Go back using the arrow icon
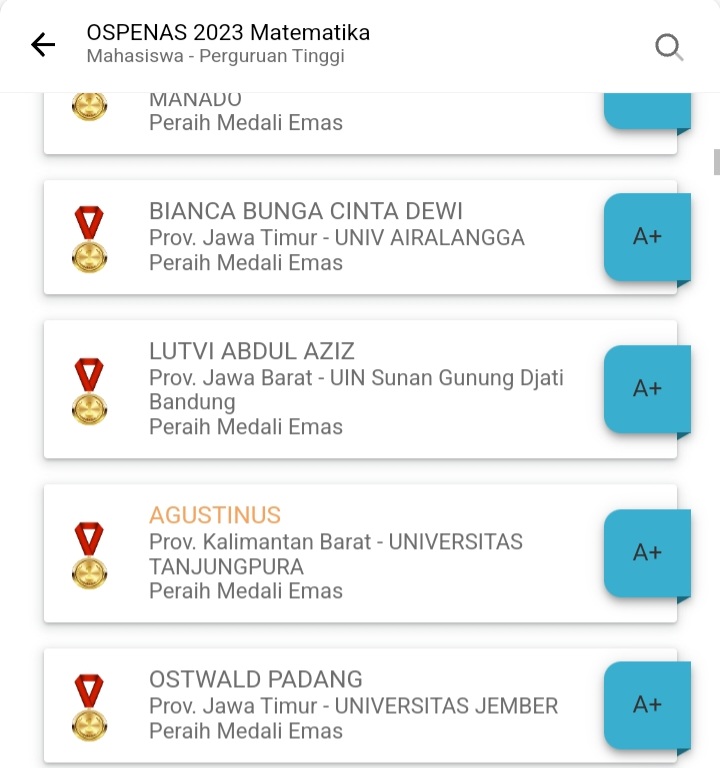Viewport: 720px width, 768px height. pyautogui.click(x=43, y=45)
